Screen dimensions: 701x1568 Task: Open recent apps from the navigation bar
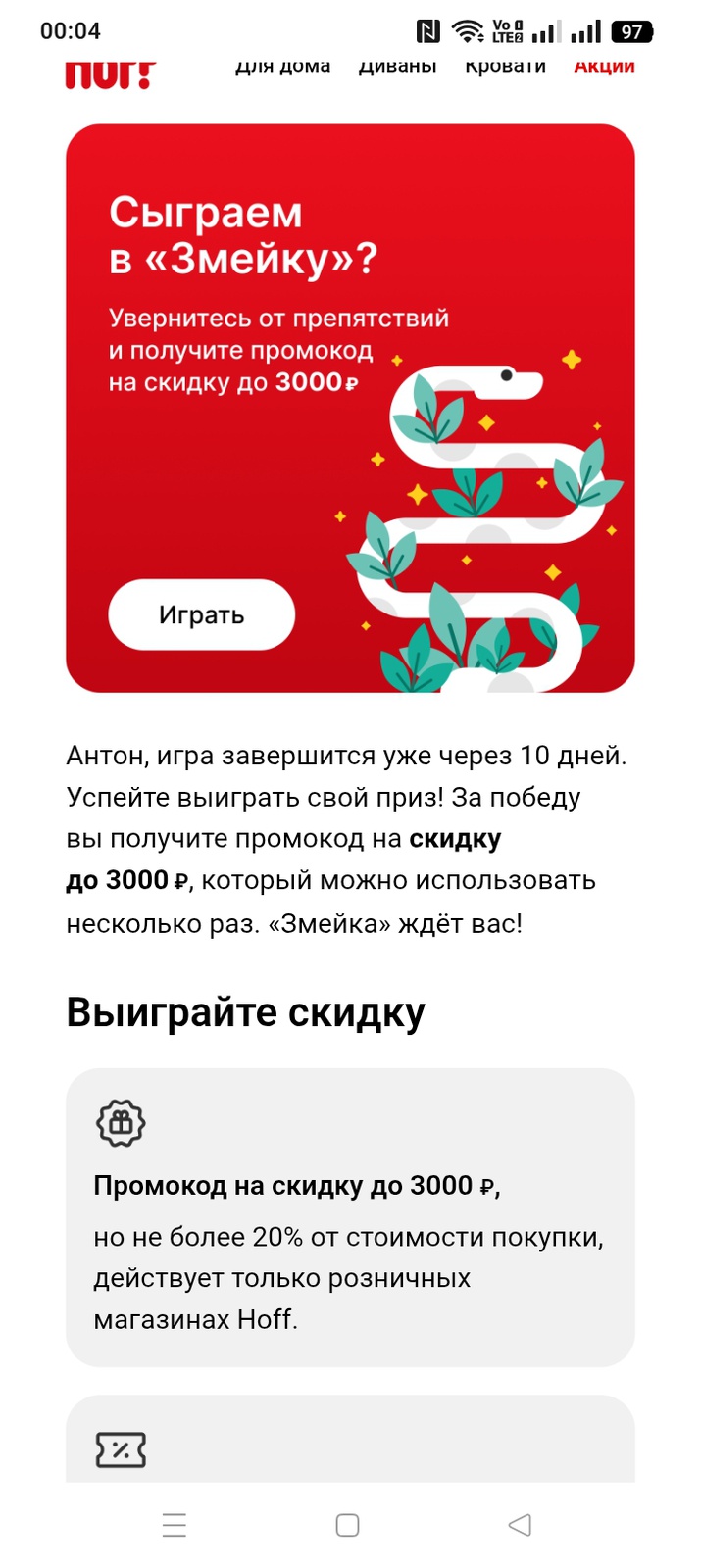tap(175, 1525)
